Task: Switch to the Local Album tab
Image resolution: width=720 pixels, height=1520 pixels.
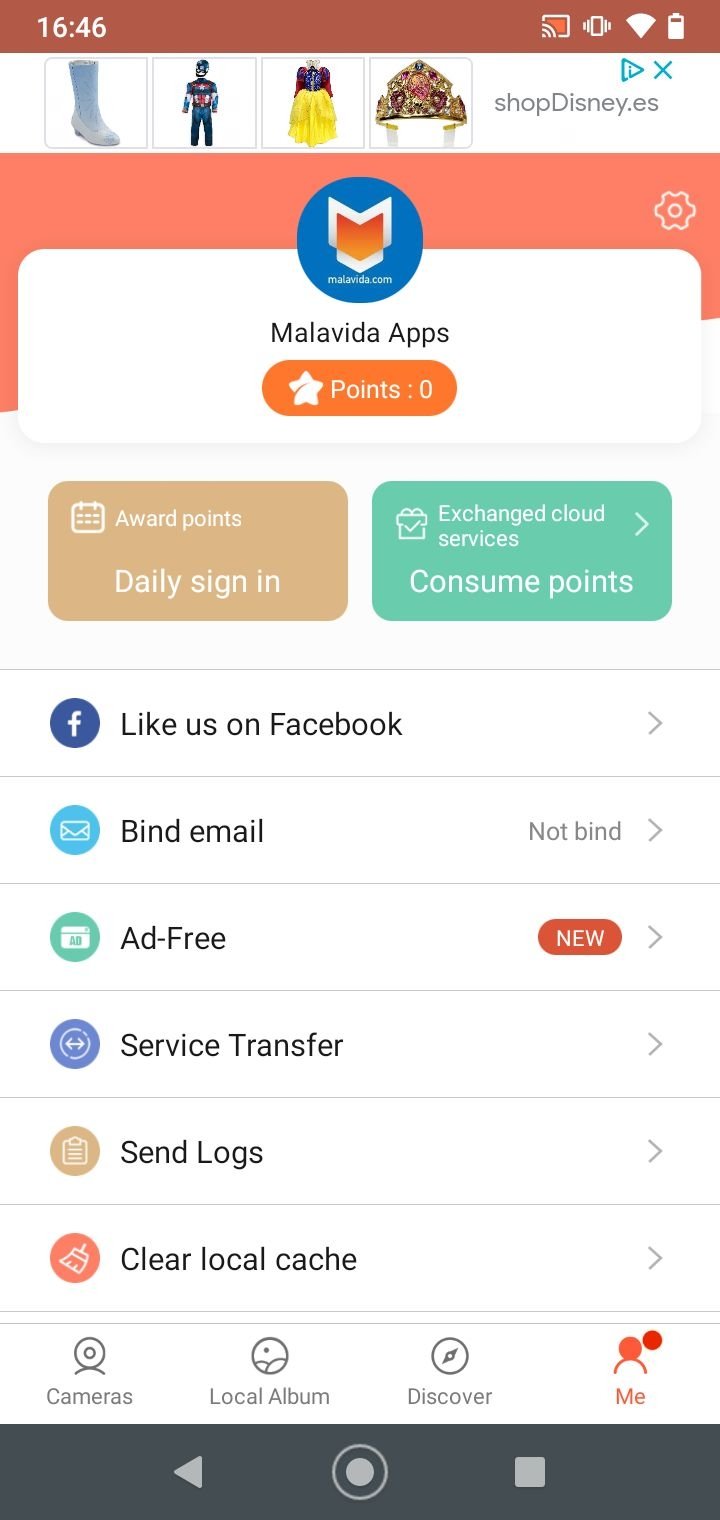Action: click(269, 1372)
